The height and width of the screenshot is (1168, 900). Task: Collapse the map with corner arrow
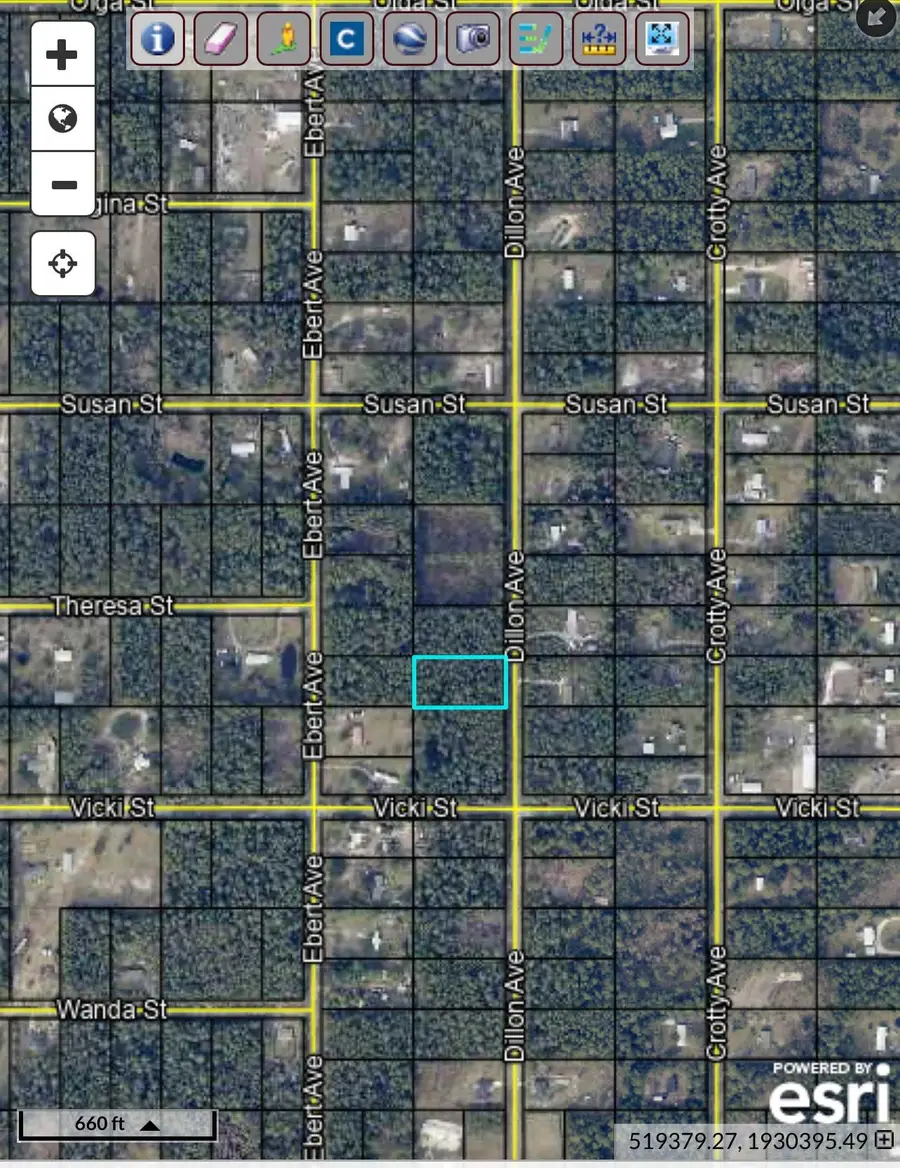pos(876,17)
